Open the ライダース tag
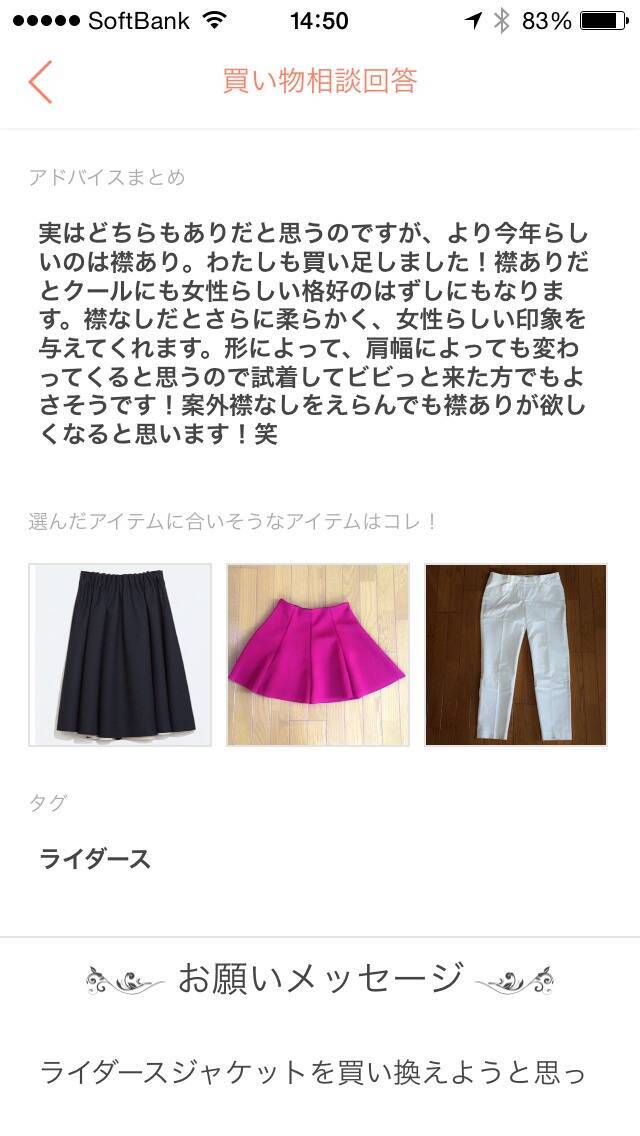This screenshot has width=640, height=1136. pyautogui.click(x=95, y=859)
